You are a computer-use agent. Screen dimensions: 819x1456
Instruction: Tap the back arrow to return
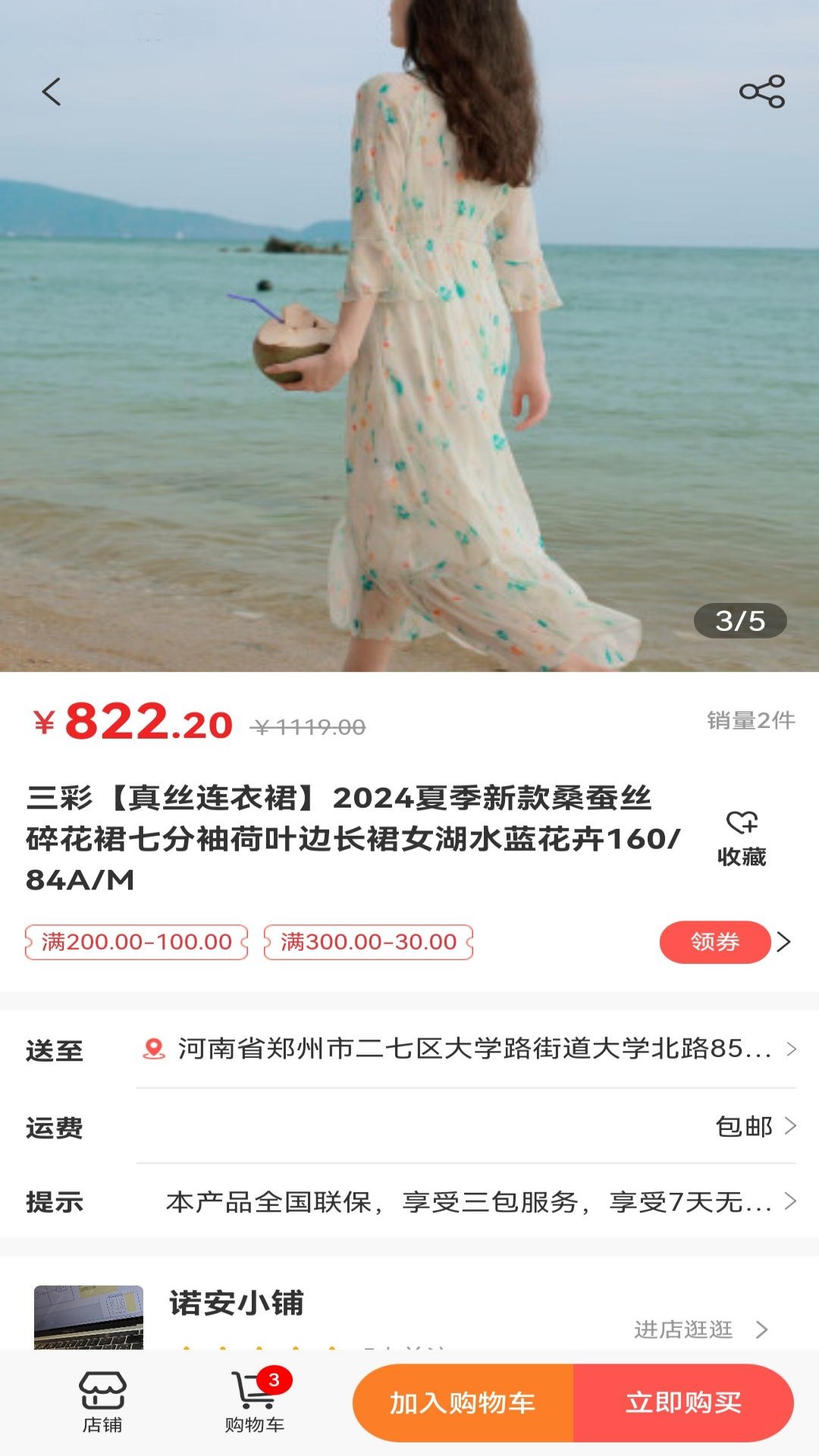(x=51, y=91)
